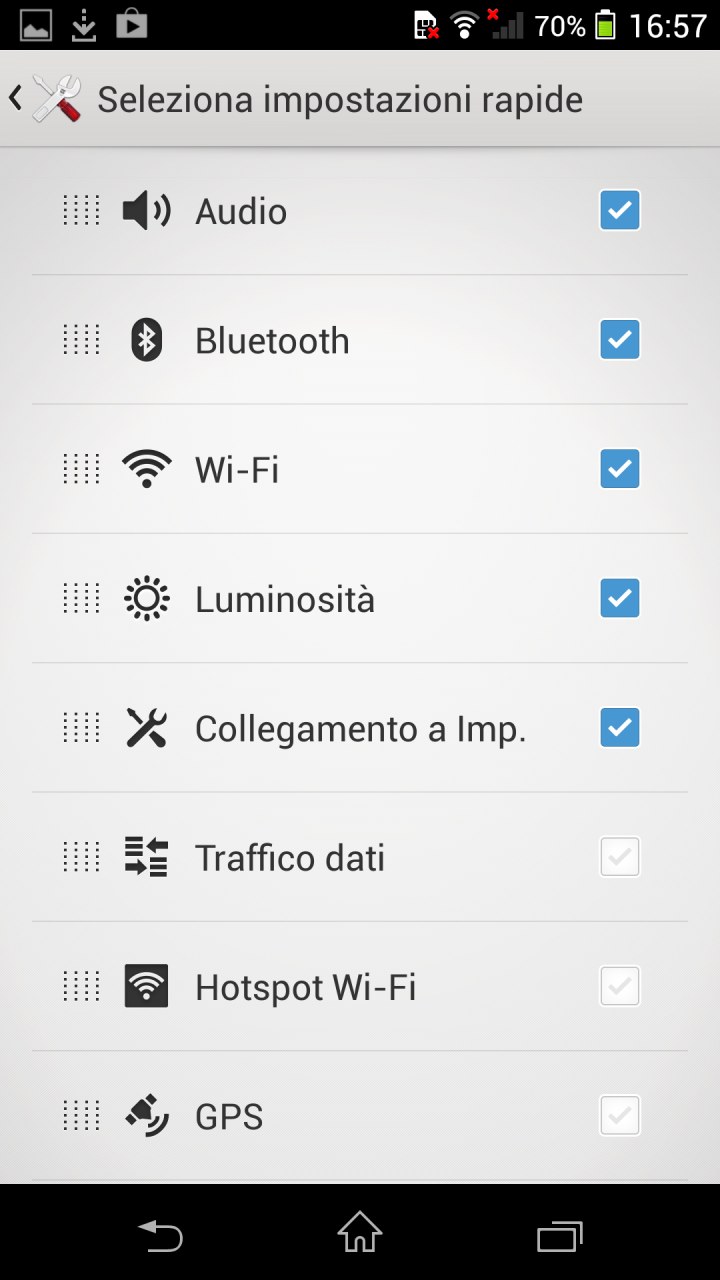Viewport: 720px width, 1280px height.
Task: Uncheck the Luminosità checkbox
Action: [620, 598]
